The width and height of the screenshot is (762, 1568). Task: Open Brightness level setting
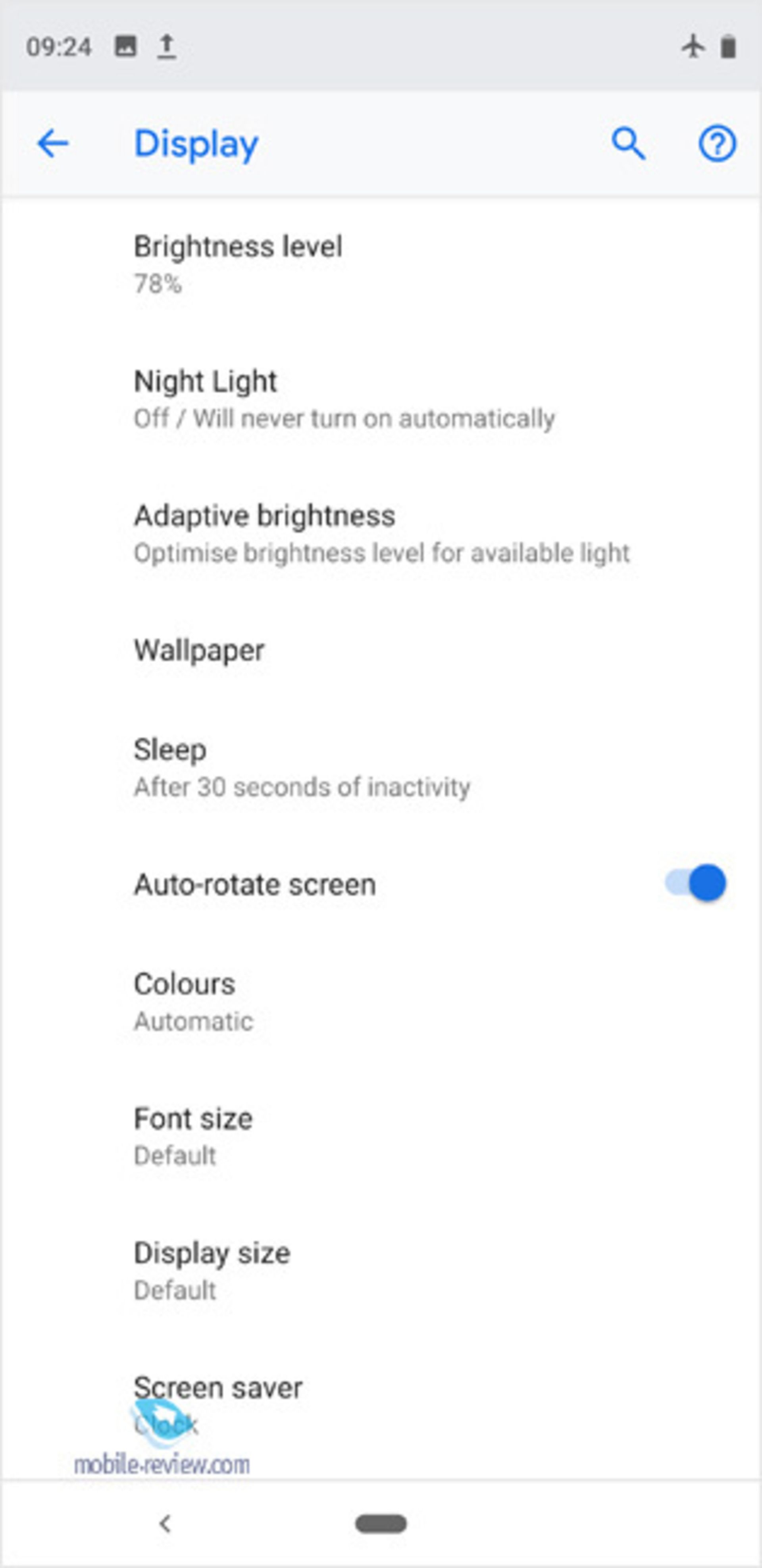237,264
